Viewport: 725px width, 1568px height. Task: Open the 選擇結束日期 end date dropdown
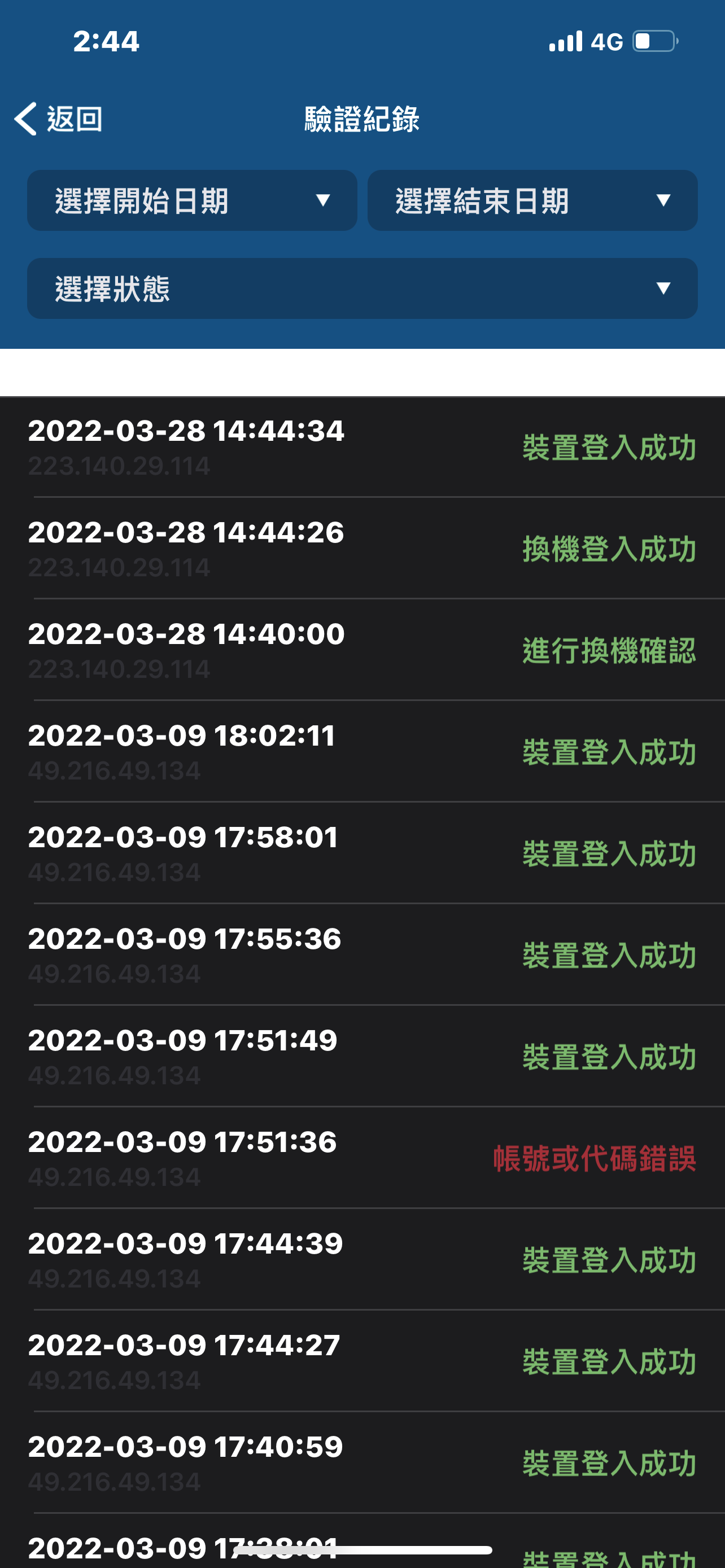[x=532, y=200]
